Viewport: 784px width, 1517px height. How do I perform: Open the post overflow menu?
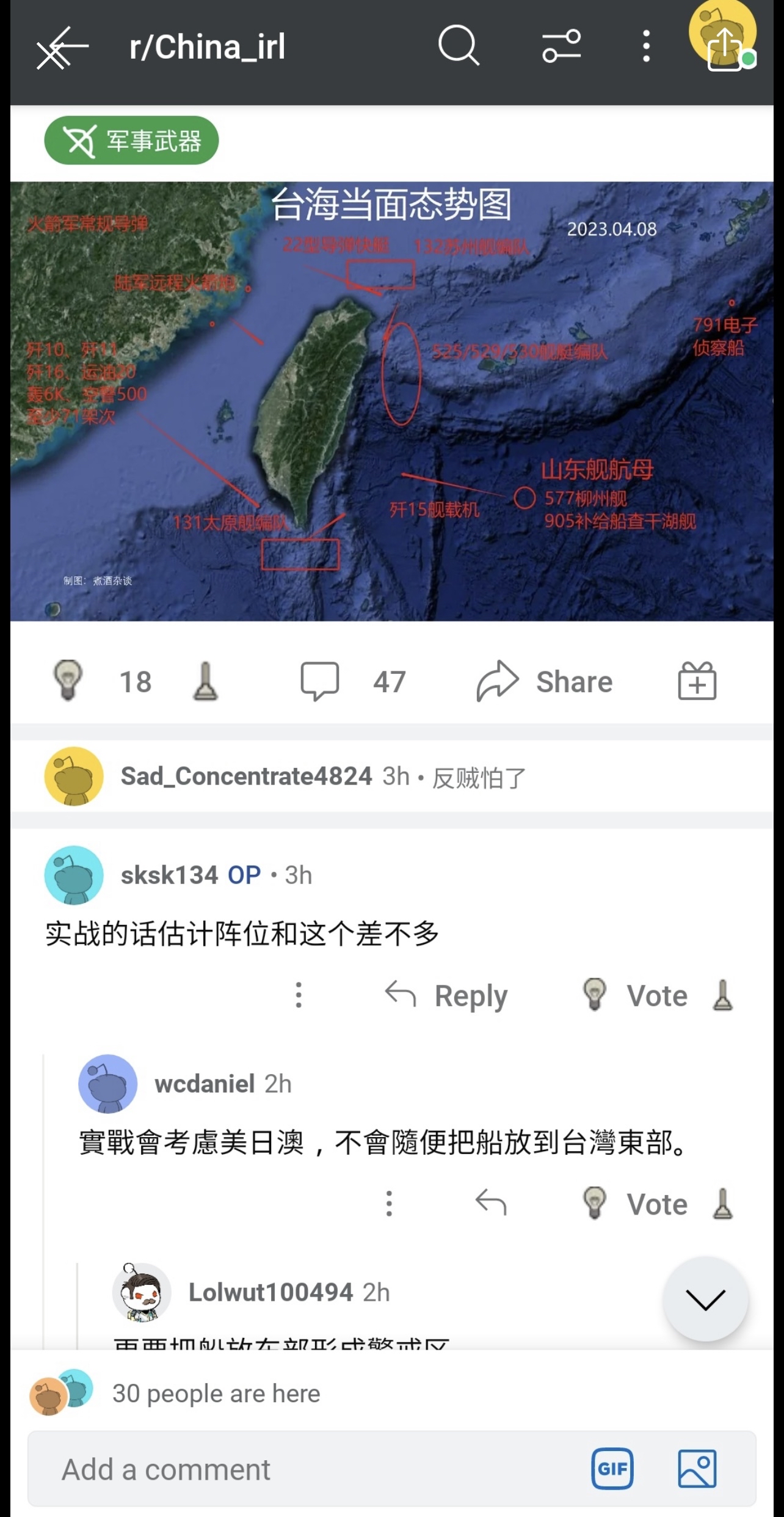coord(646,46)
